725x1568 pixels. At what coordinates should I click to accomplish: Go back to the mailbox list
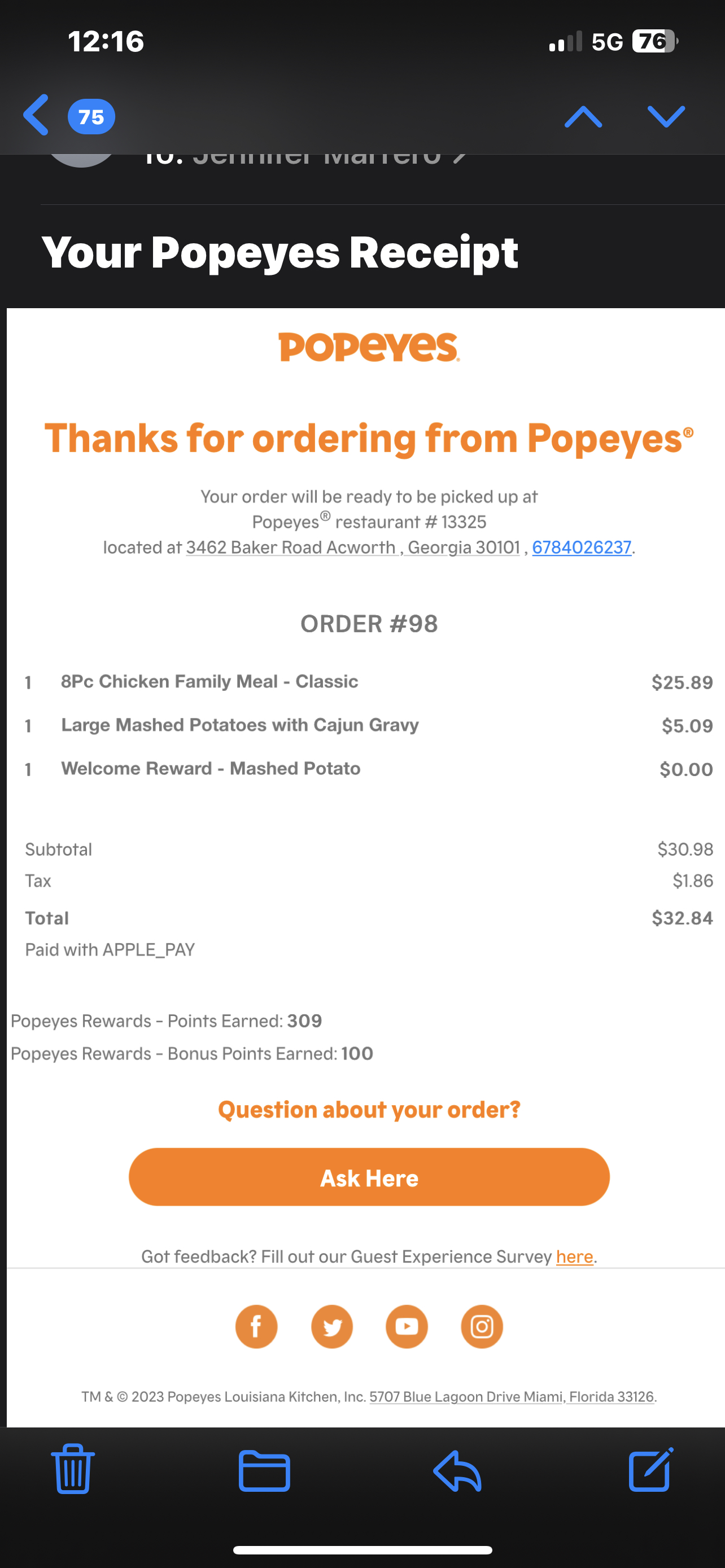(x=37, y=115)
